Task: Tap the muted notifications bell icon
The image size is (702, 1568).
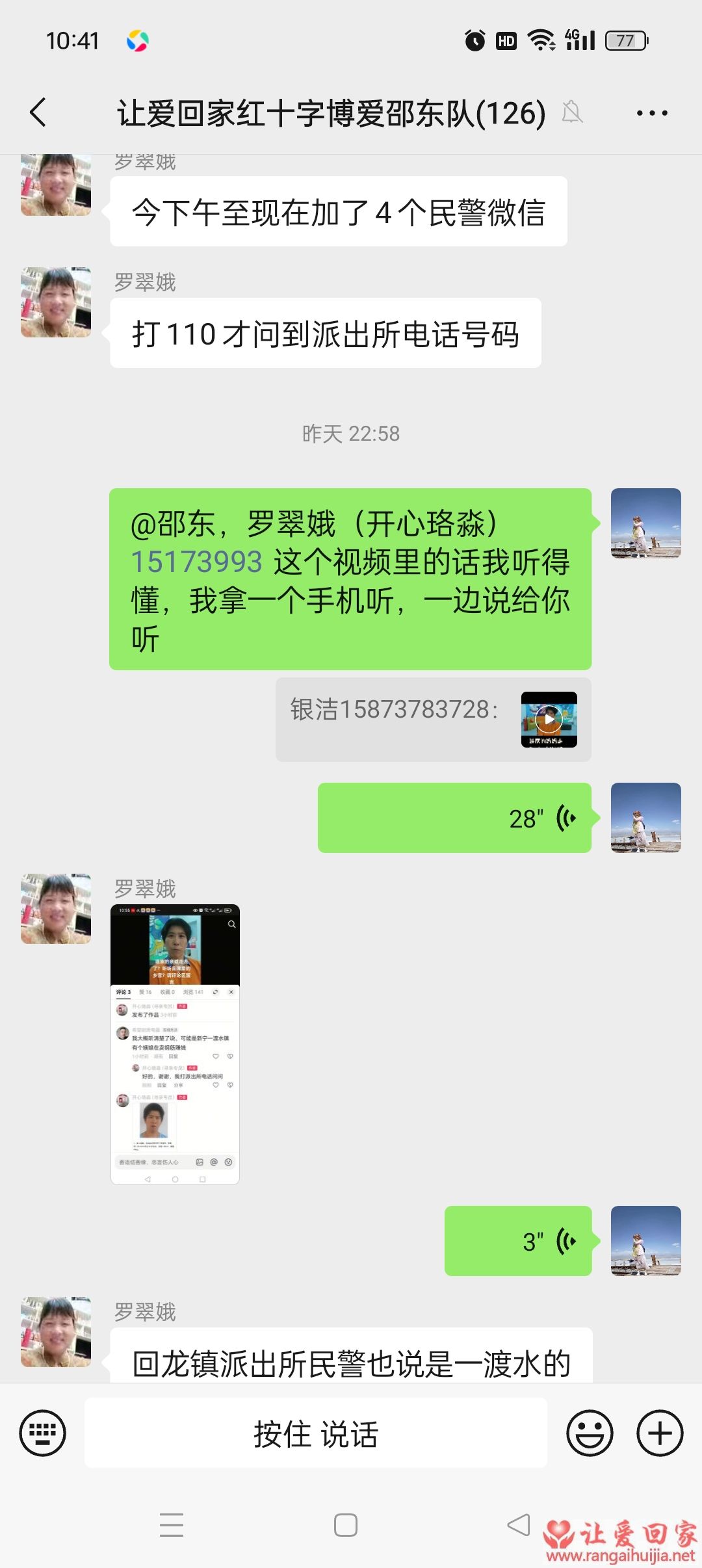Action: 571,113
